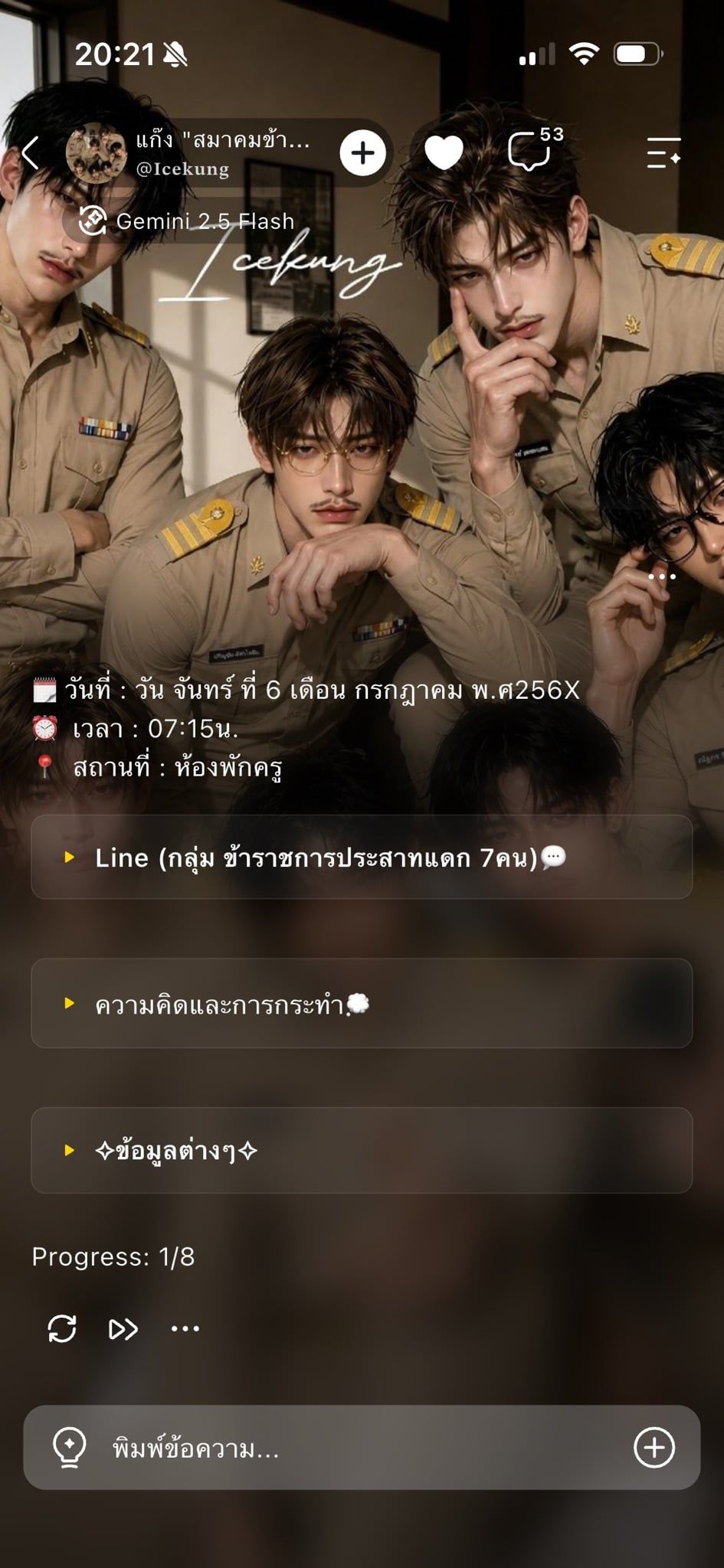Focus the พิมพ์ข้อความ message field

click(362, 1447)
